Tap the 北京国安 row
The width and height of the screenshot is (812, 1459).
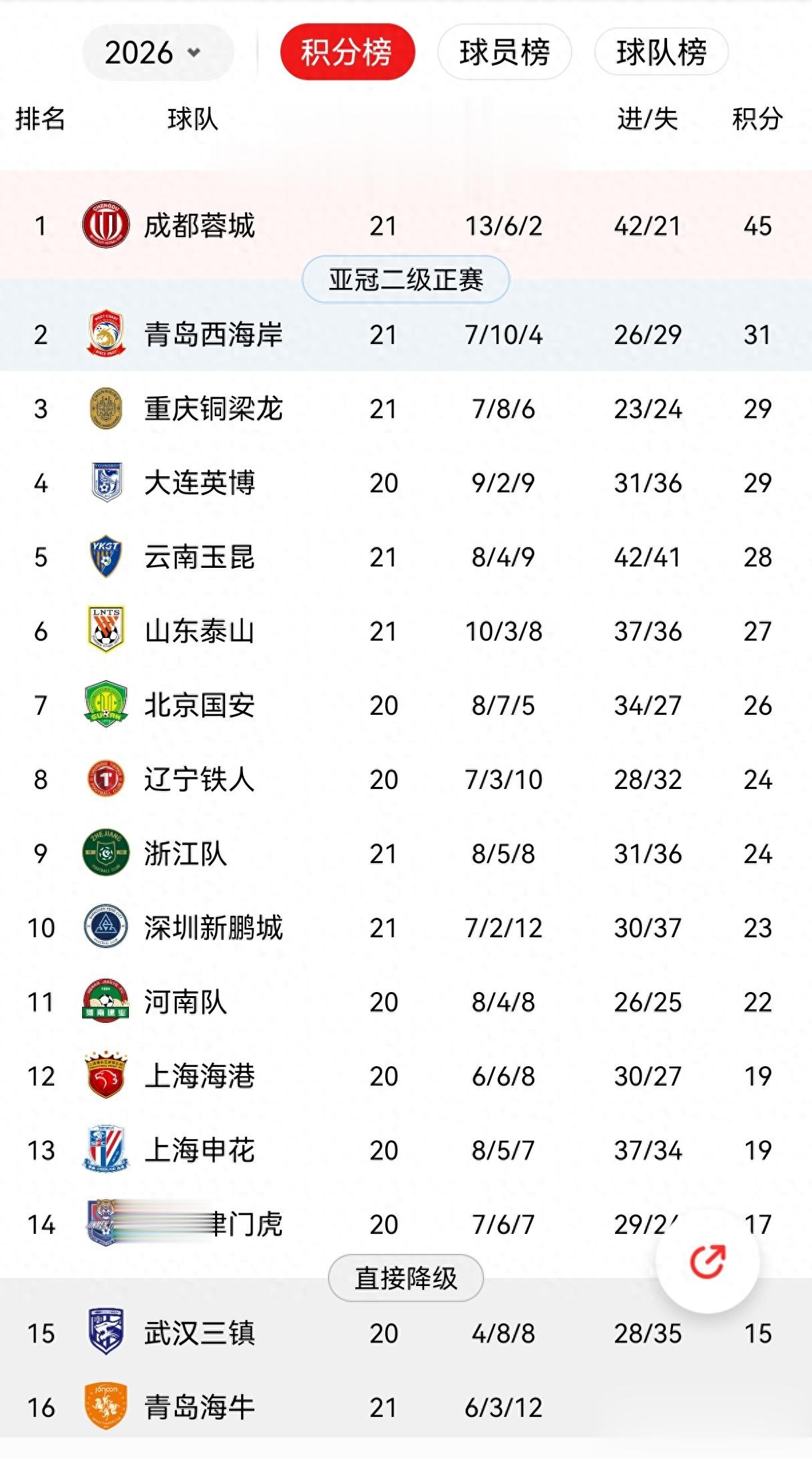[406, 705]
